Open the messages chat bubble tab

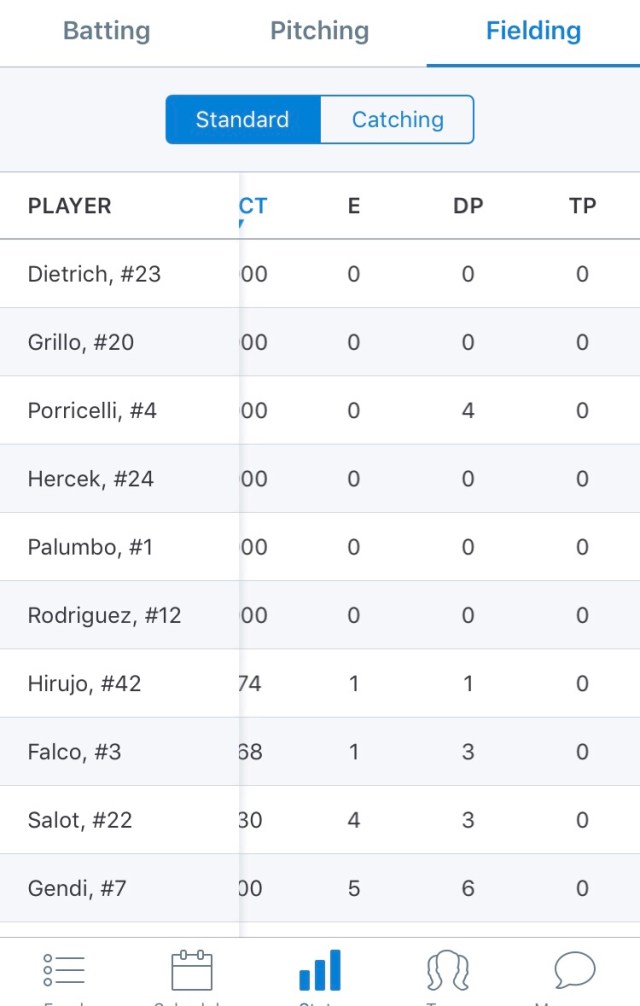coord(575,971)
